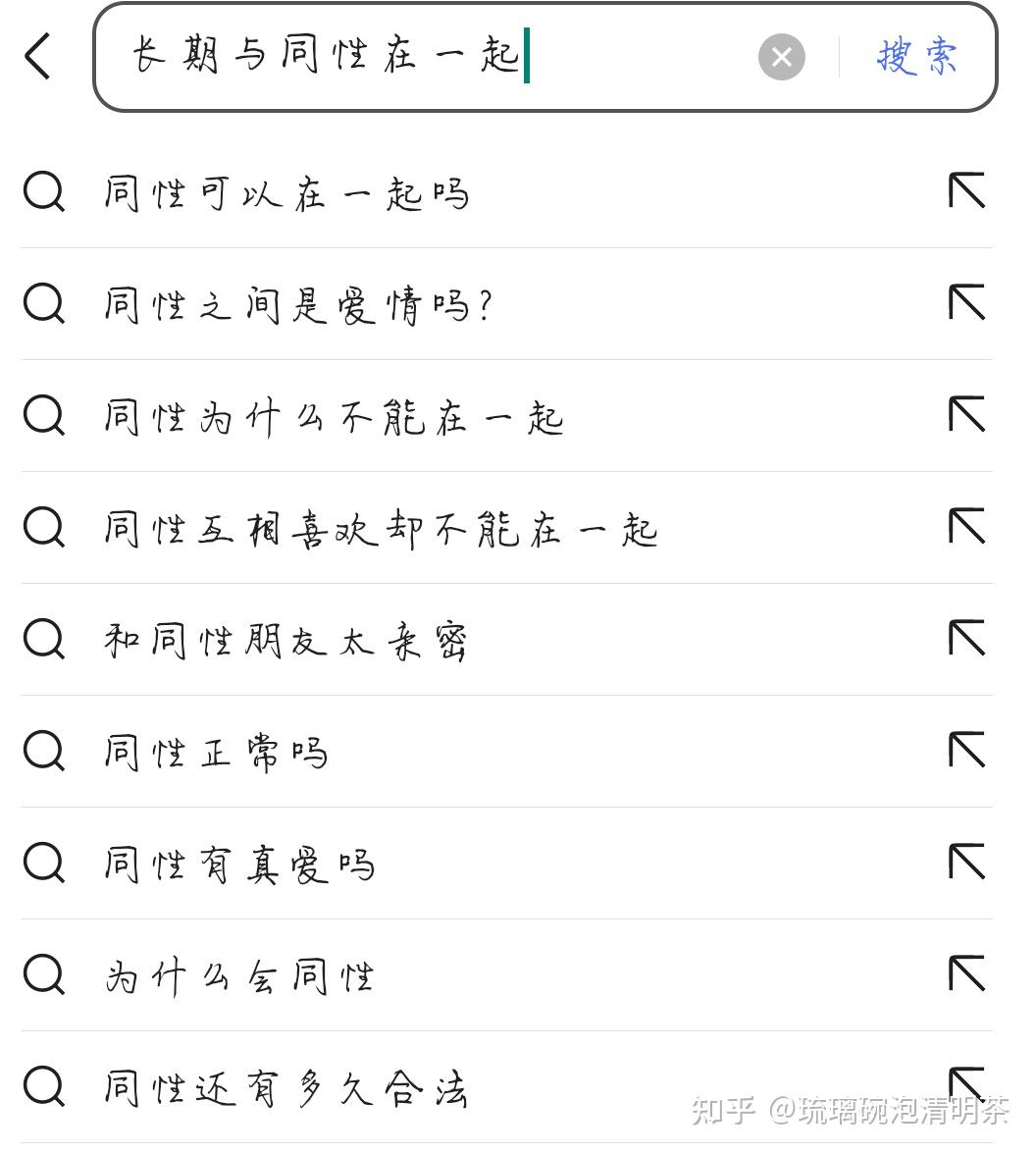
Task: Click inside the search input field
Action: coord(392,57)
